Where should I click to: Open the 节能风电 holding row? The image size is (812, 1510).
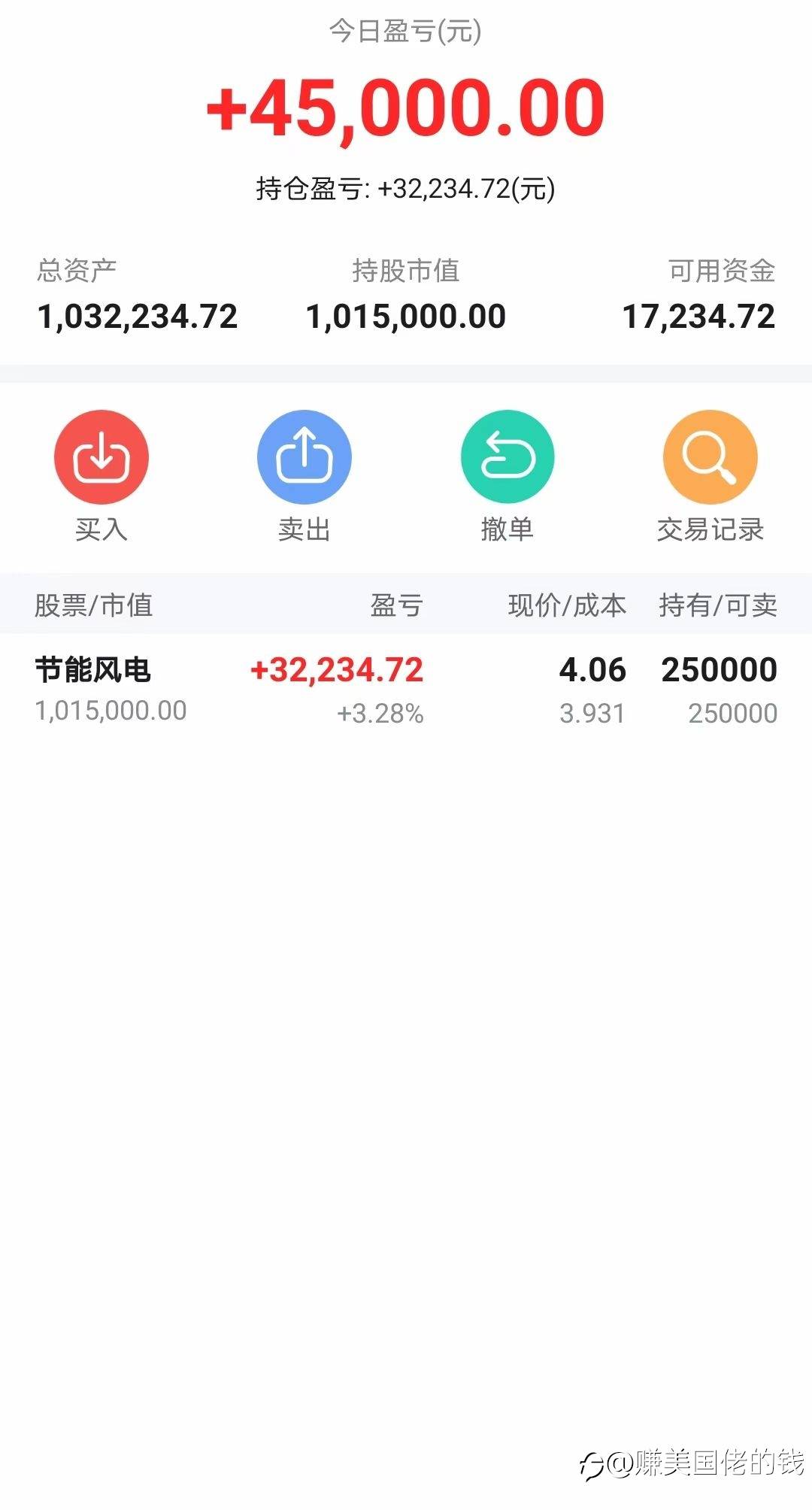(x=406, y=690)
